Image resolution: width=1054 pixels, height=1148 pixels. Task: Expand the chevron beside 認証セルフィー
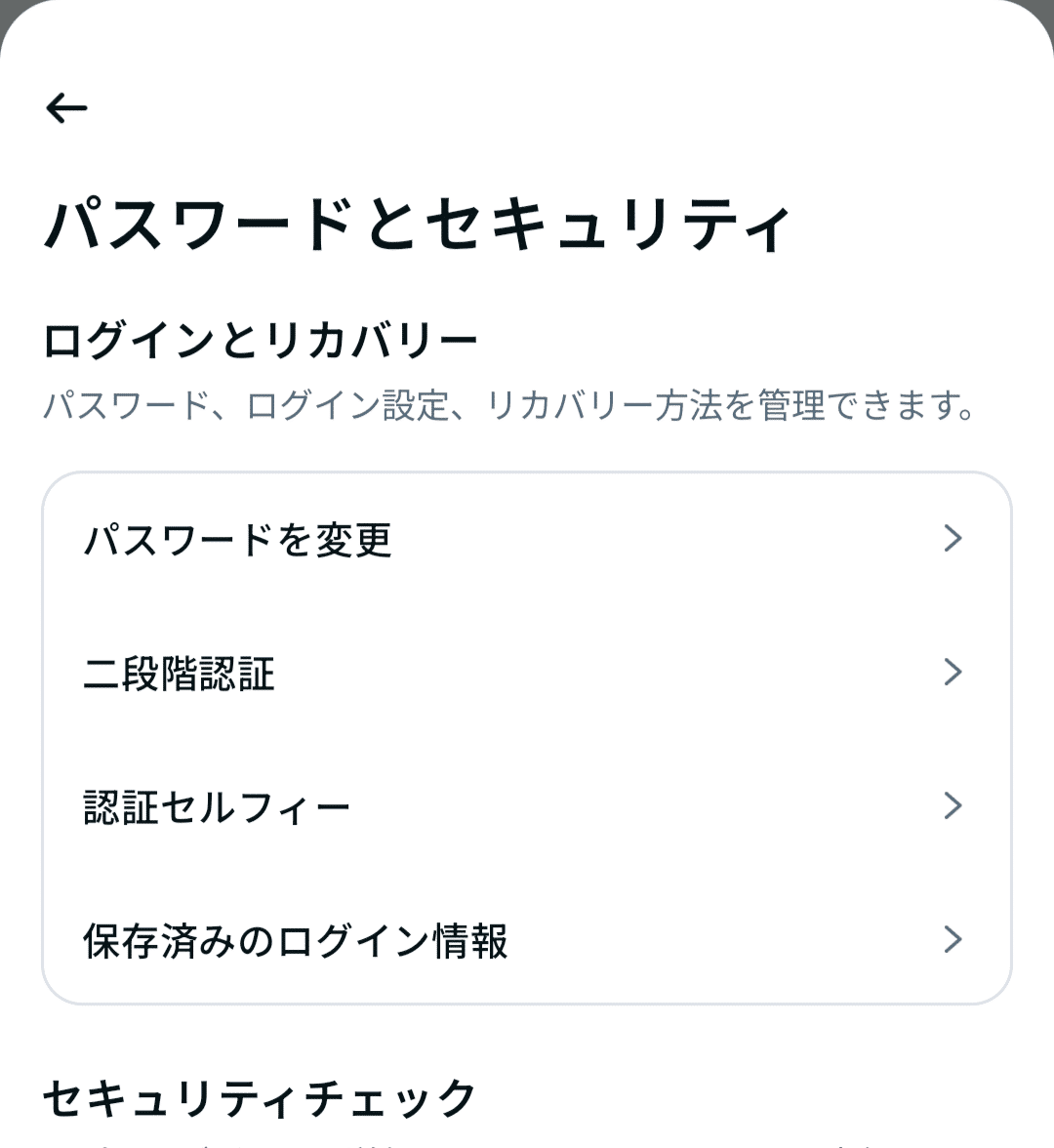[952, 804]
